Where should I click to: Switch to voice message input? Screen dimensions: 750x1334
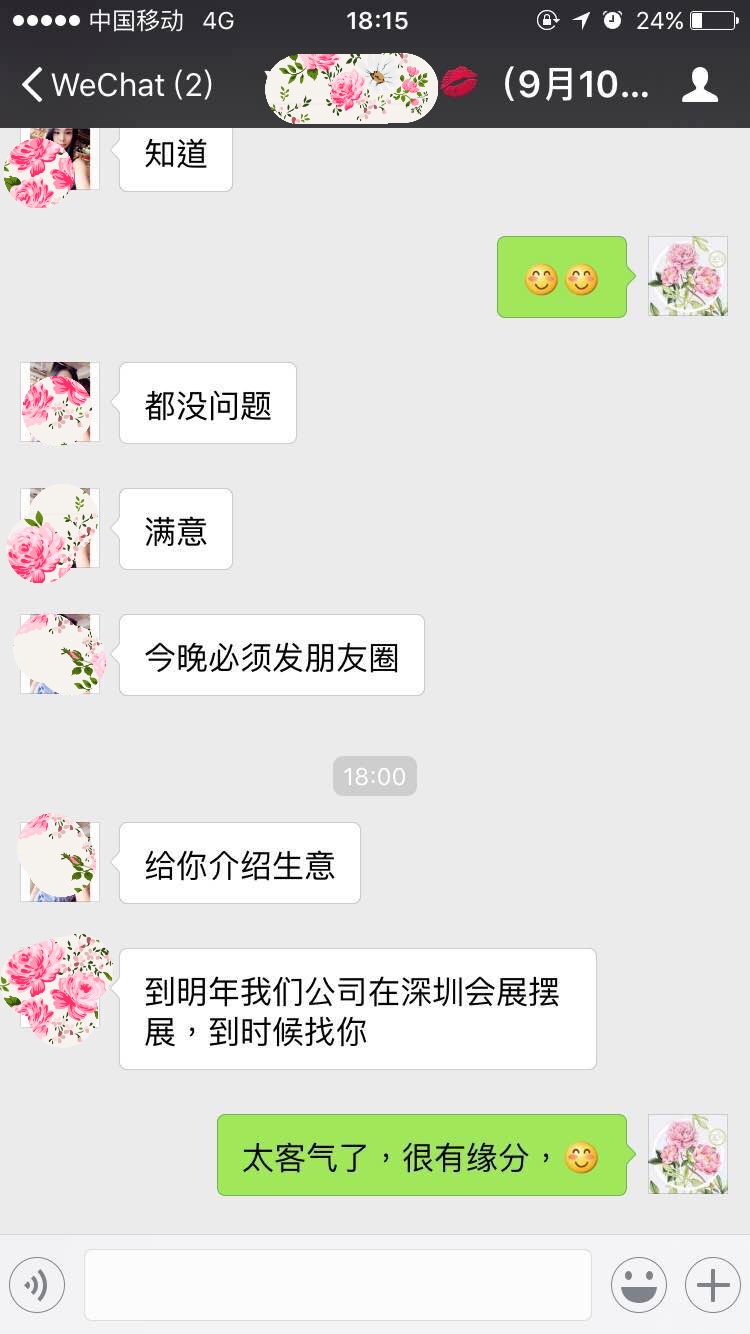(37, 1285)
